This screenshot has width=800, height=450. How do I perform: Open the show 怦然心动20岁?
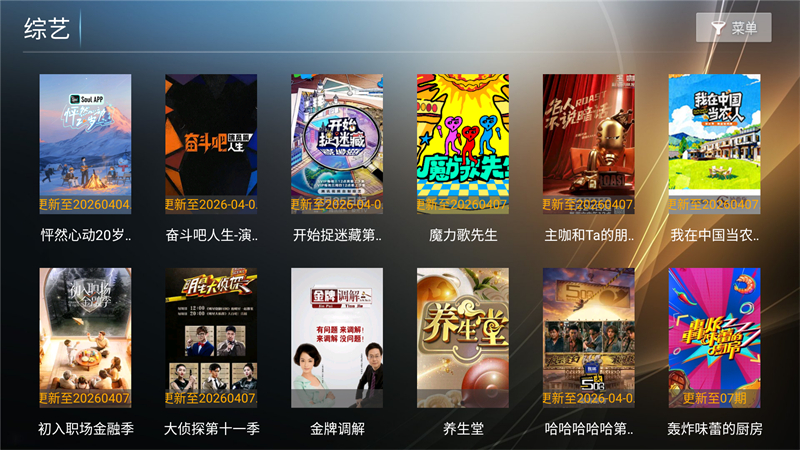tap(85, 144)
